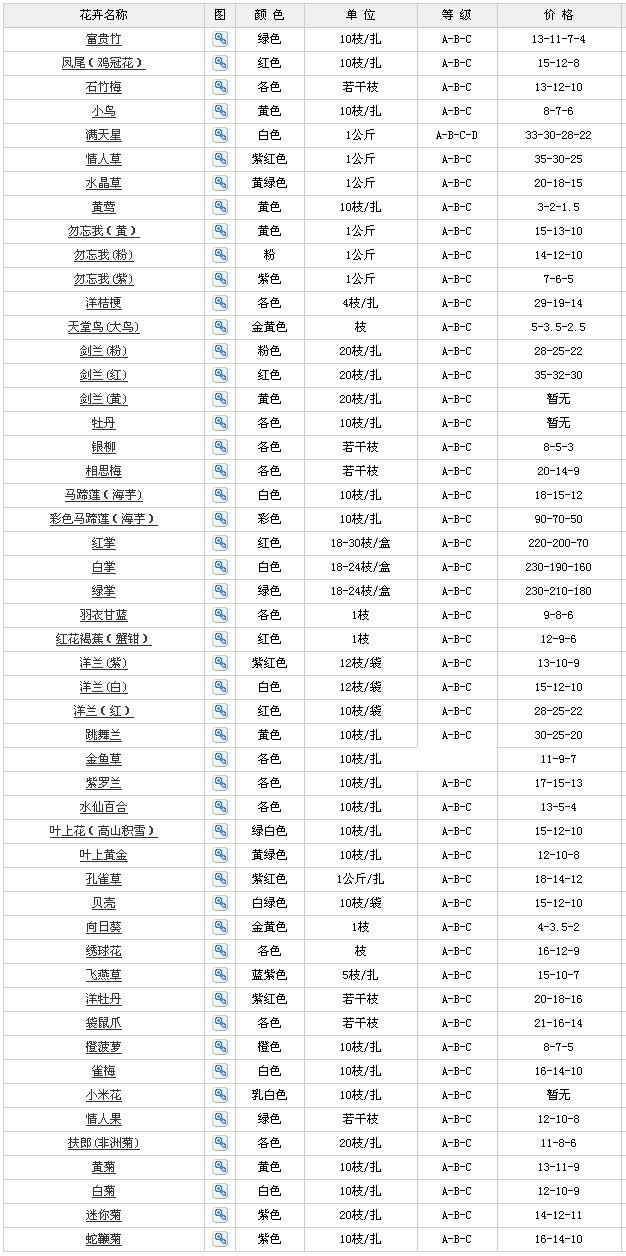View the image icon for 洋桔梗

pyautogui.click(x=220, y=303)
